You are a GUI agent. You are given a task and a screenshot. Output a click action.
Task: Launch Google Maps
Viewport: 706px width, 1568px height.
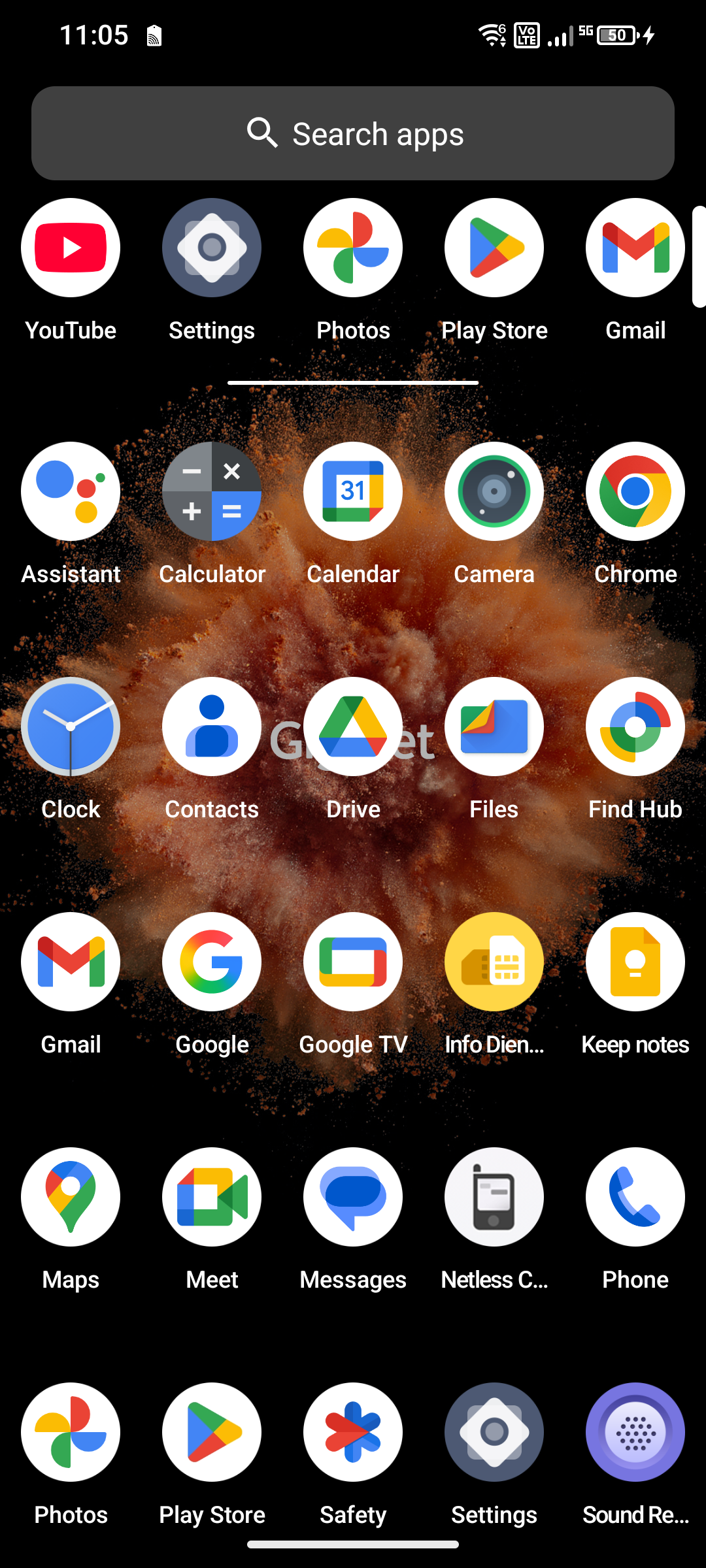(x=71, y=1197)
